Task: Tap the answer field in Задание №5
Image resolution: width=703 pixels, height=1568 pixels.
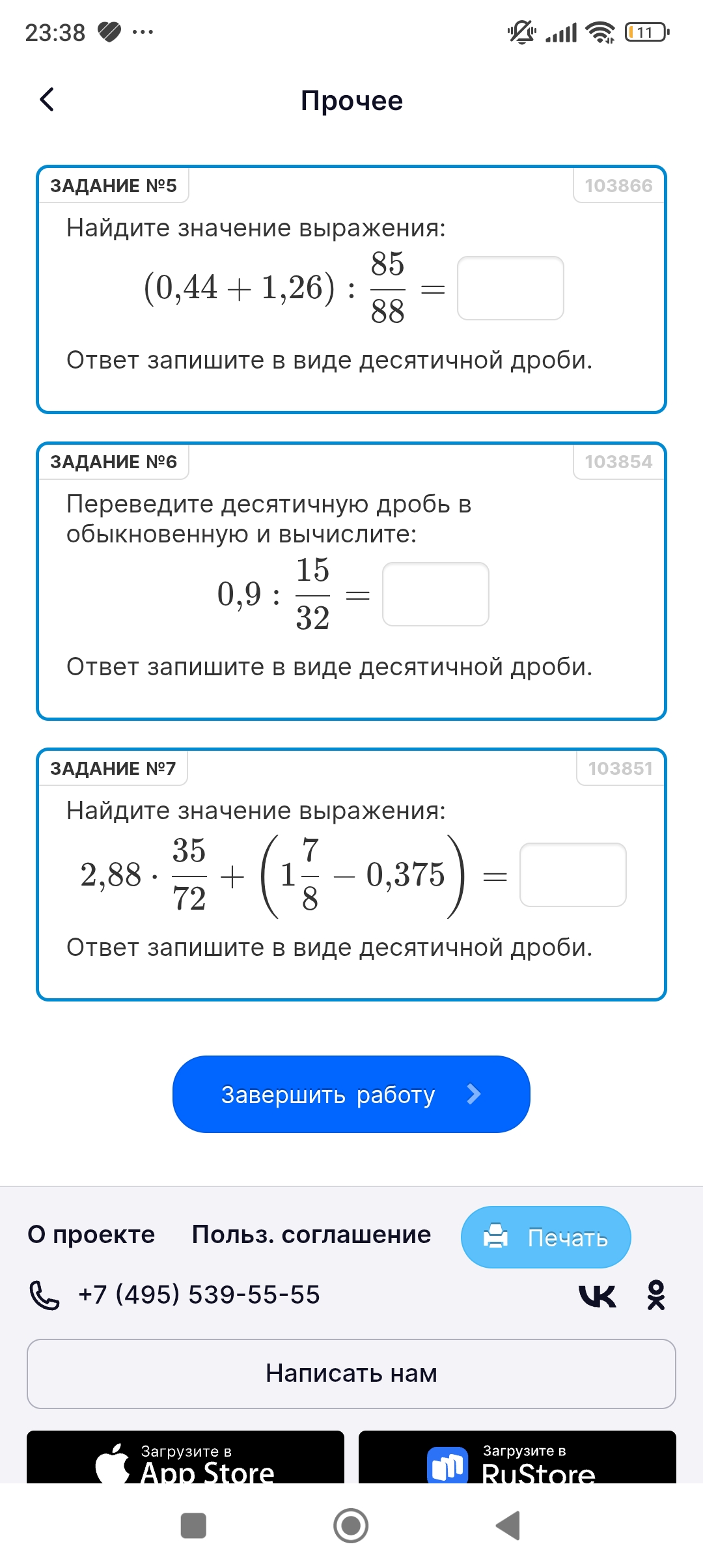Action: (510, 288)
